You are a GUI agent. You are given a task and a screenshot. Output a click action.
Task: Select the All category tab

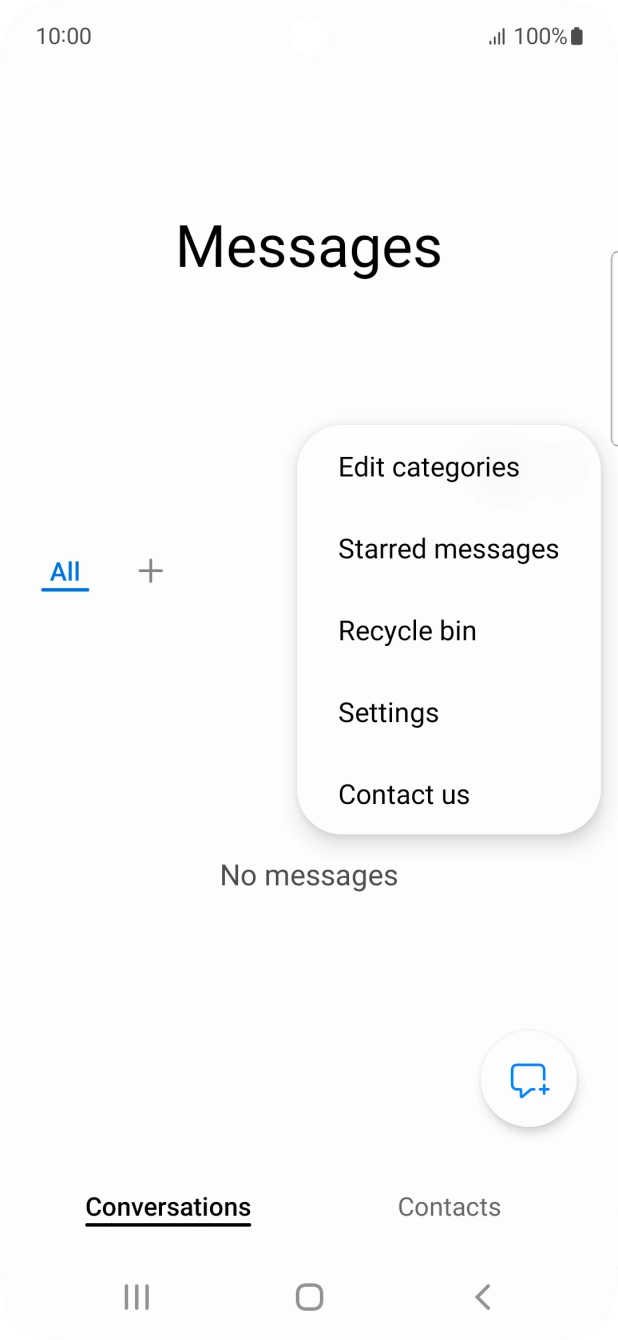(65, 572)
